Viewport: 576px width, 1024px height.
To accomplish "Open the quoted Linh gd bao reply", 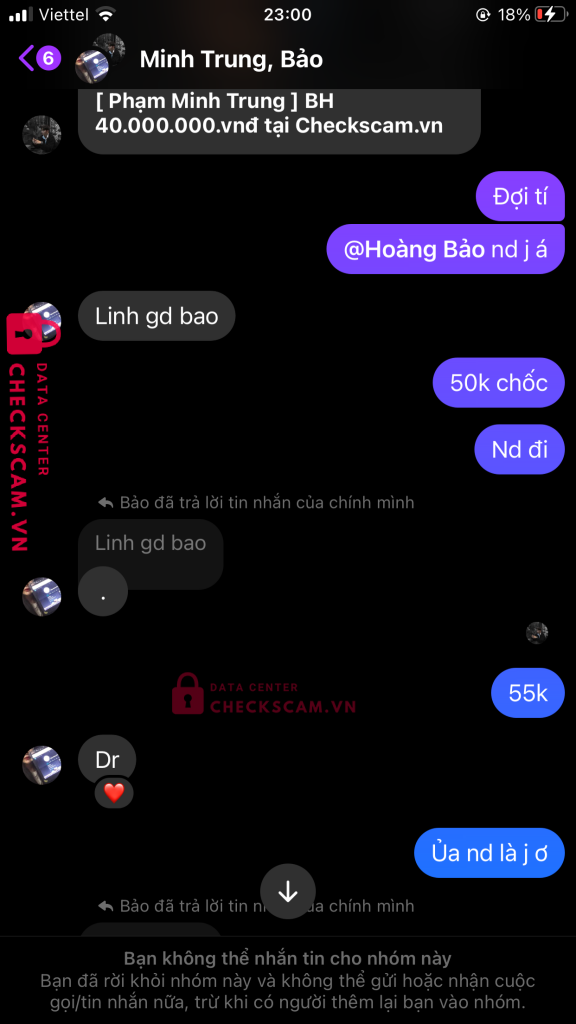I will [151, 543].
